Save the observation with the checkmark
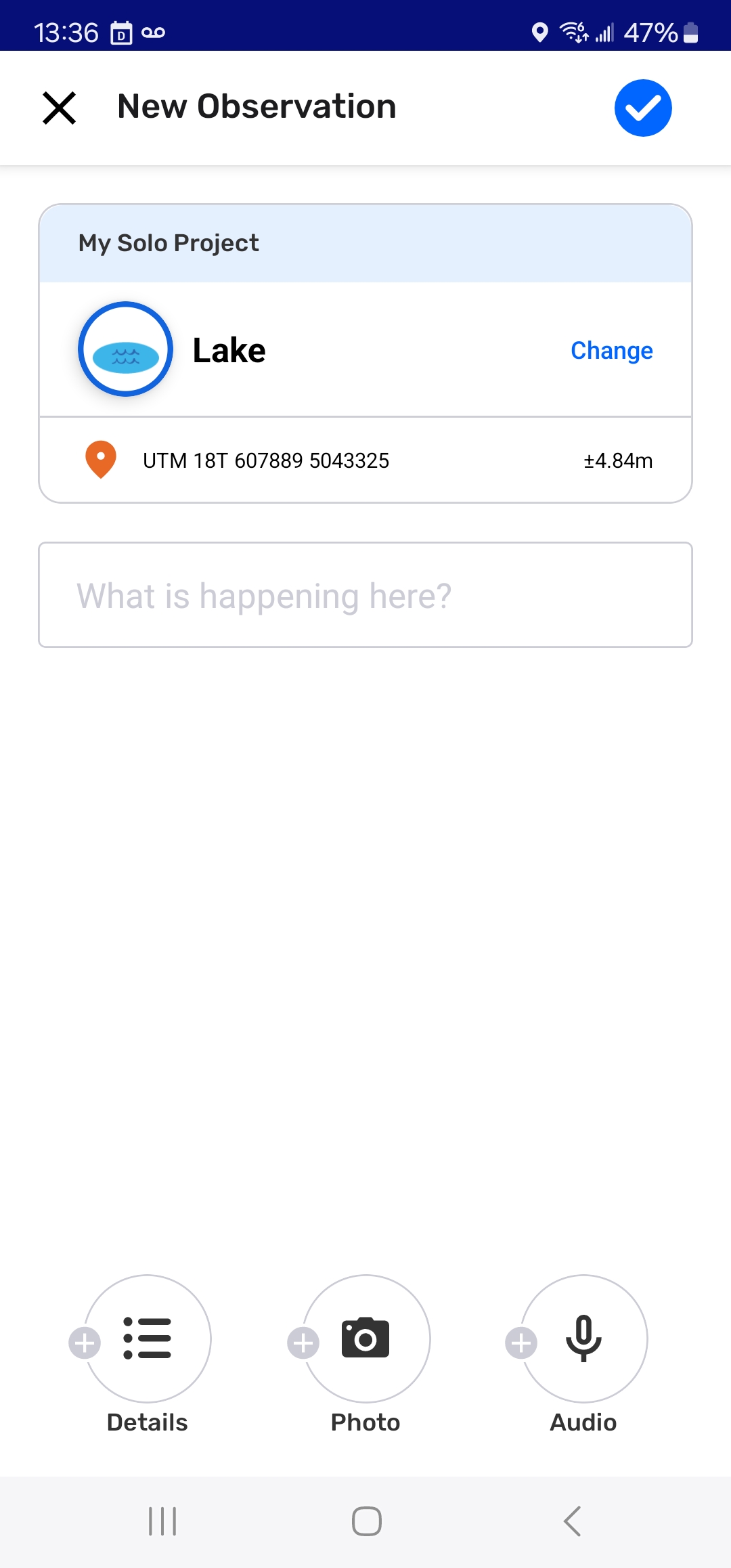Image resolution: width=731 pixels, height=1568 pixels. coord(643,107)
